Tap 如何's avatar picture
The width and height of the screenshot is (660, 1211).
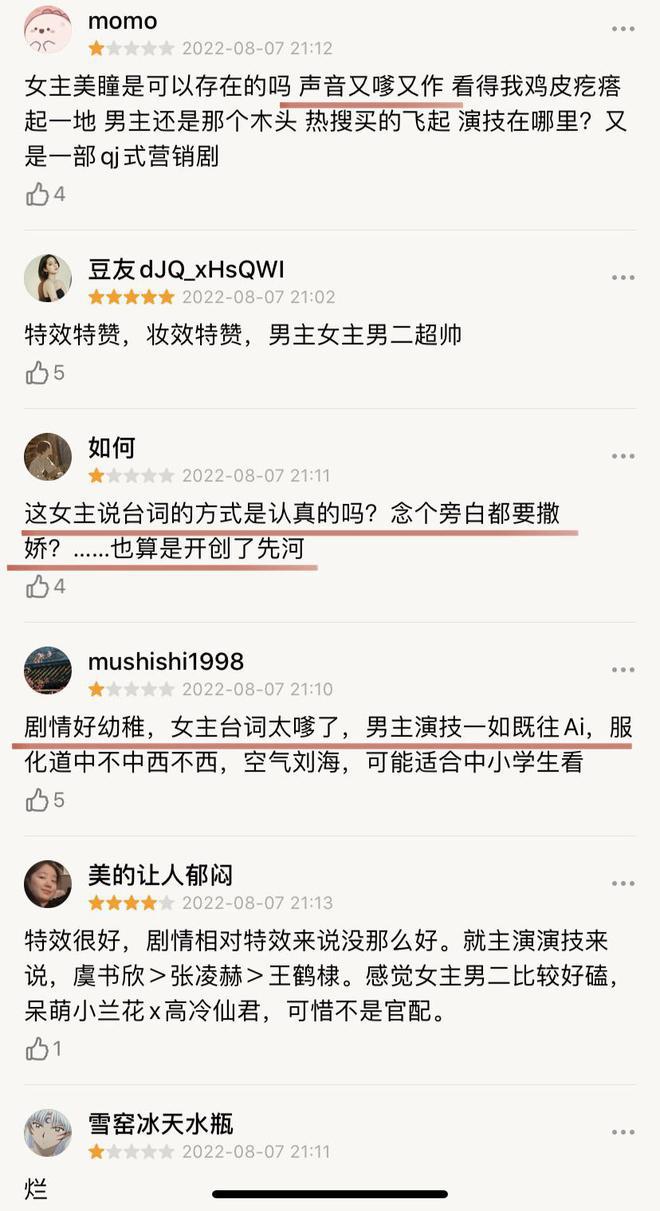(x=48, y=458)
